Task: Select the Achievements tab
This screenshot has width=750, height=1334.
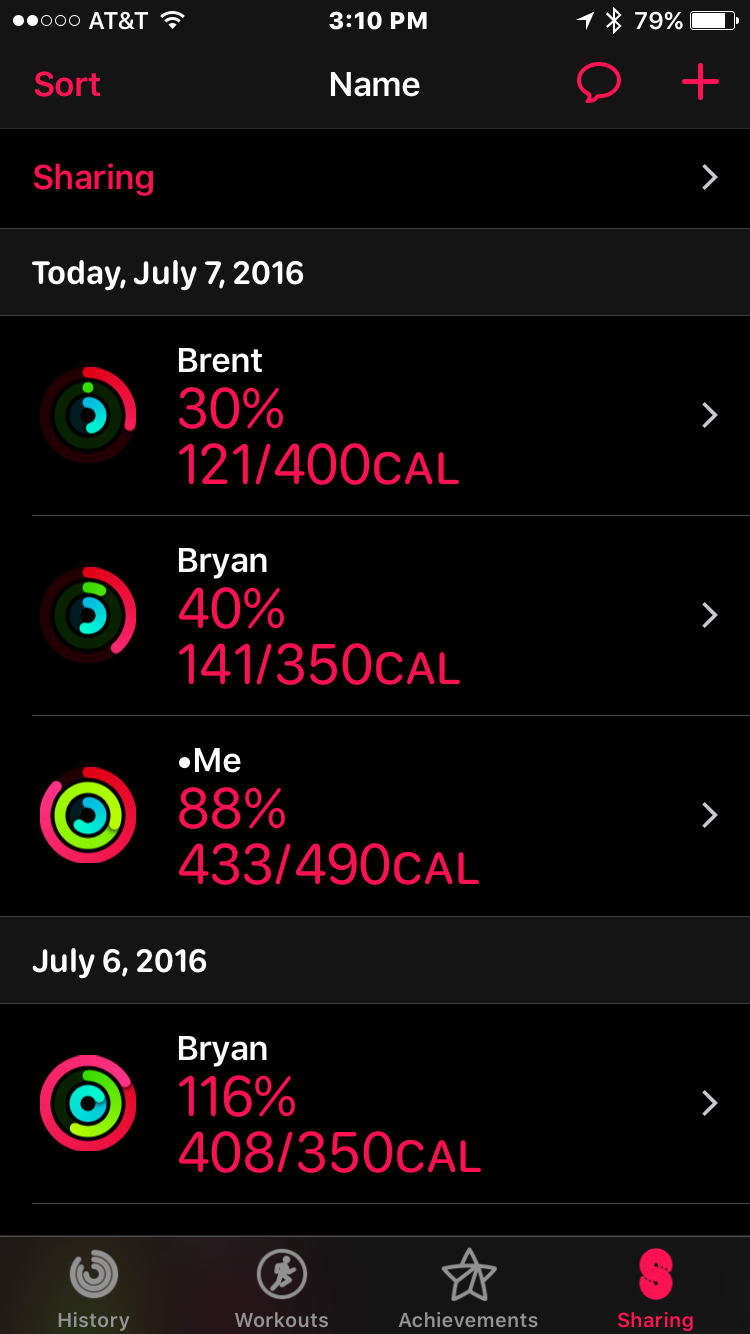Action: tap(468, 1288)
